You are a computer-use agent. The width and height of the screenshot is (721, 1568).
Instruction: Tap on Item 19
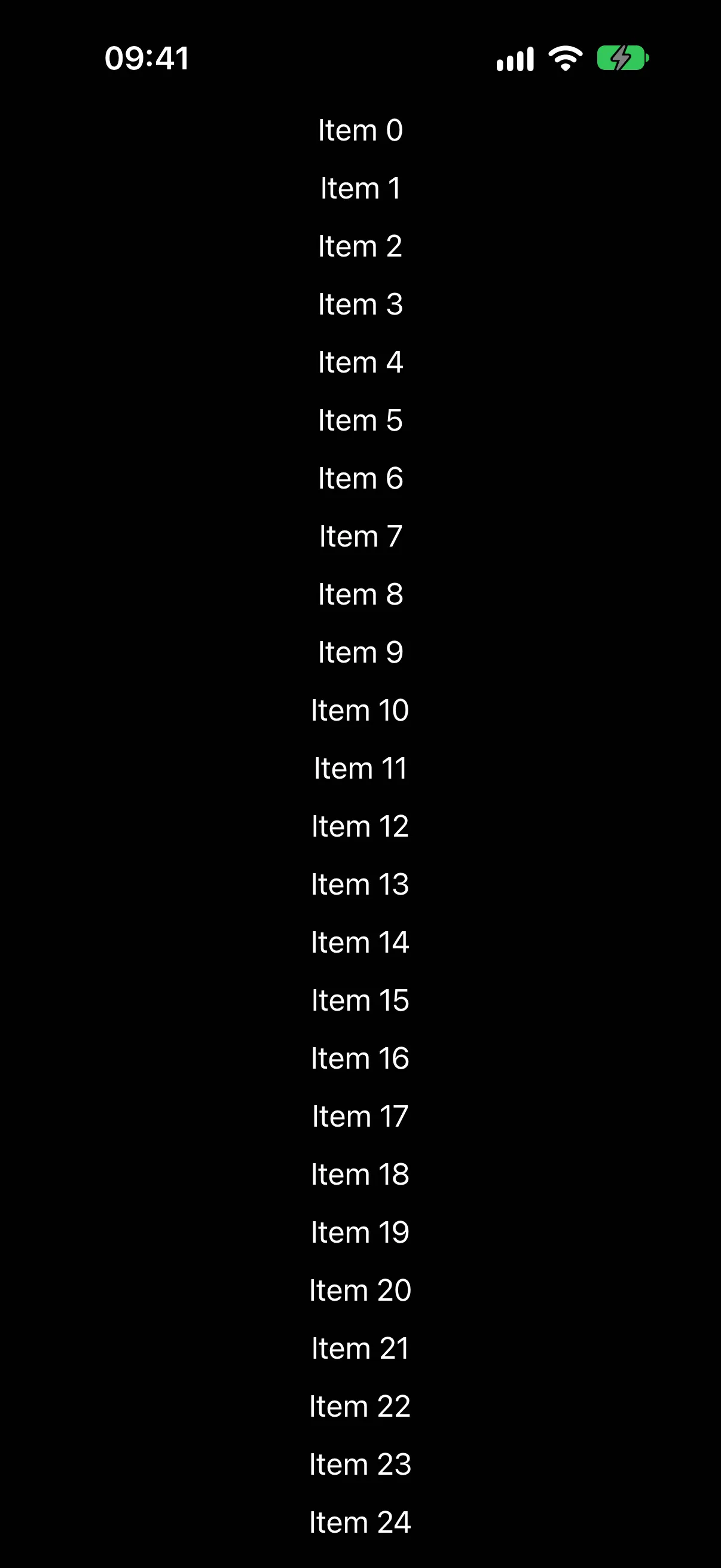[x=360, y=1233]
